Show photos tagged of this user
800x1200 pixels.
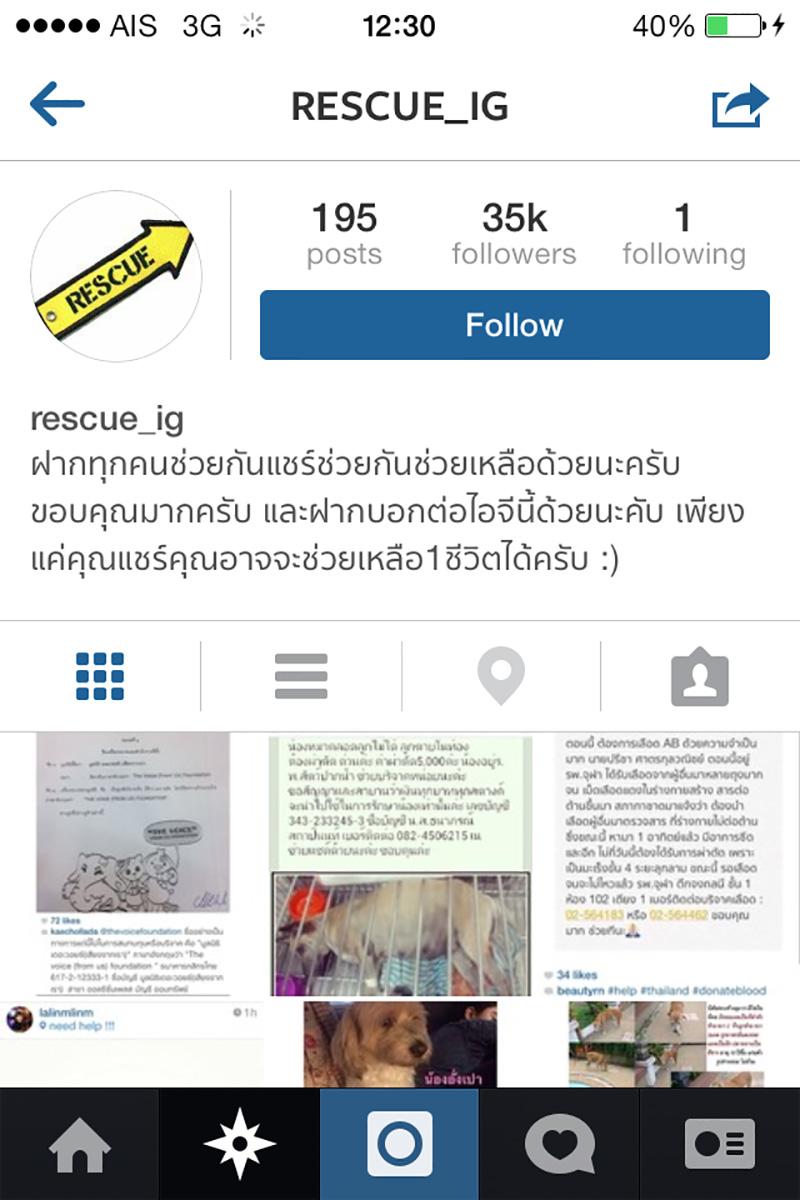click(x=699, y=676)
